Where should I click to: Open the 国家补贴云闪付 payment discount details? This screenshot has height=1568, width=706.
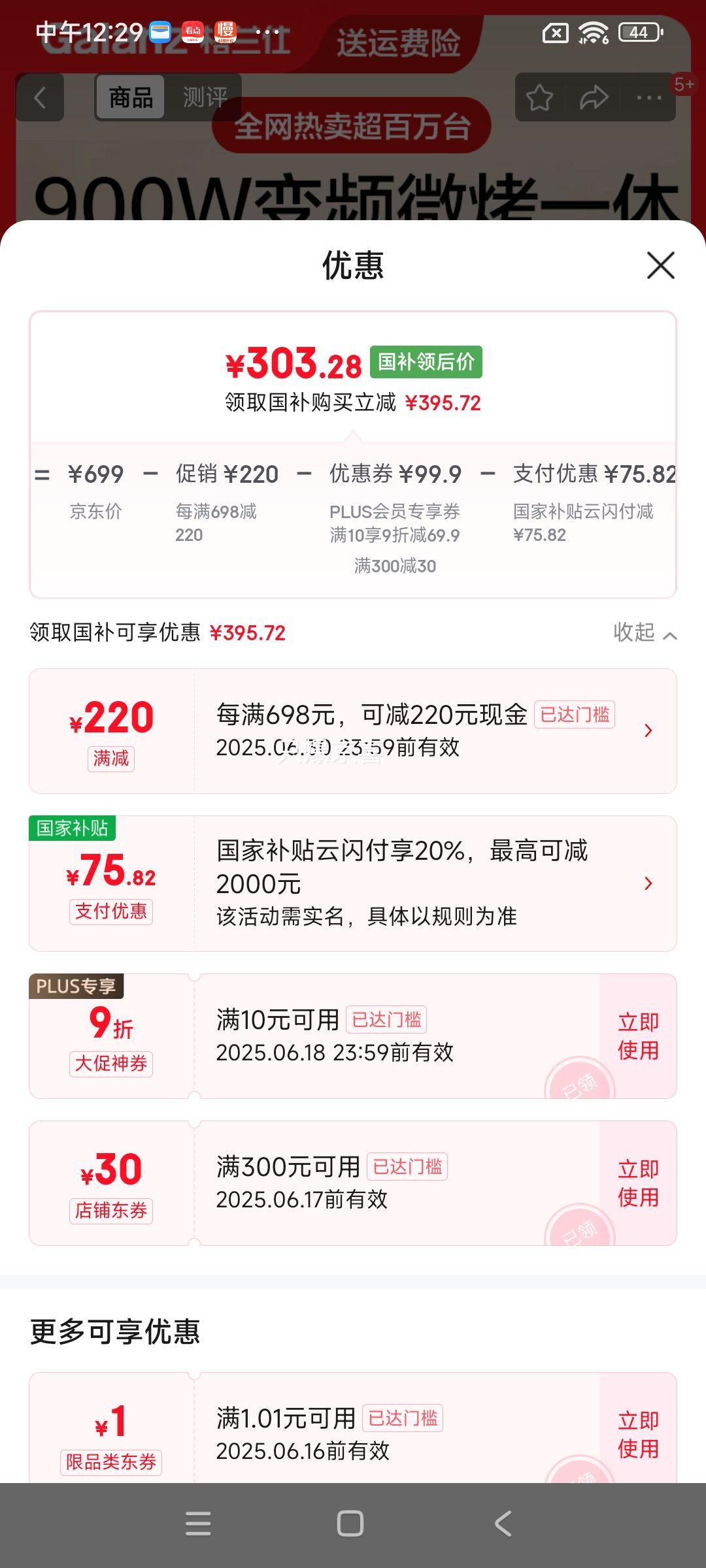(353, 883)
